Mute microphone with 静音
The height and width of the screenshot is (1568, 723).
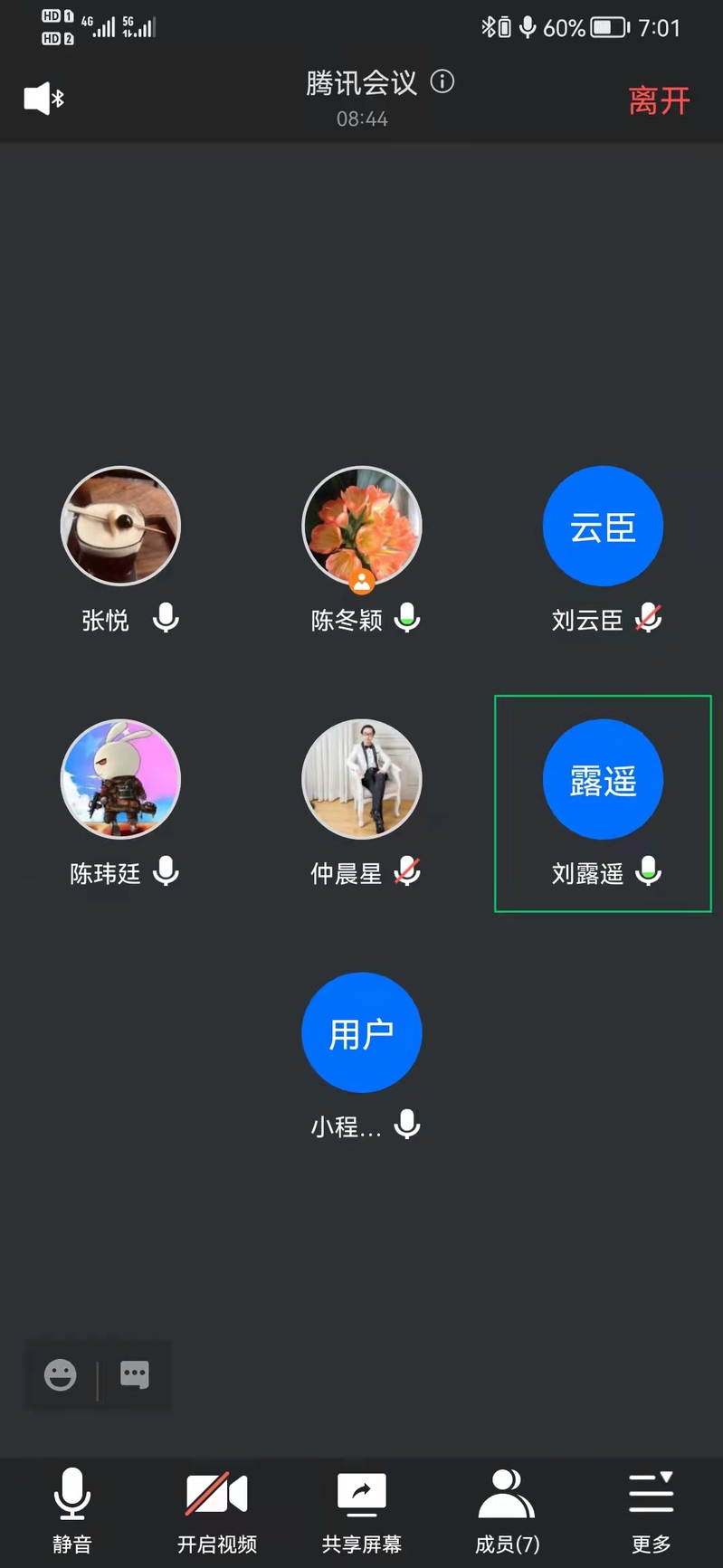tap(71, 1511)
